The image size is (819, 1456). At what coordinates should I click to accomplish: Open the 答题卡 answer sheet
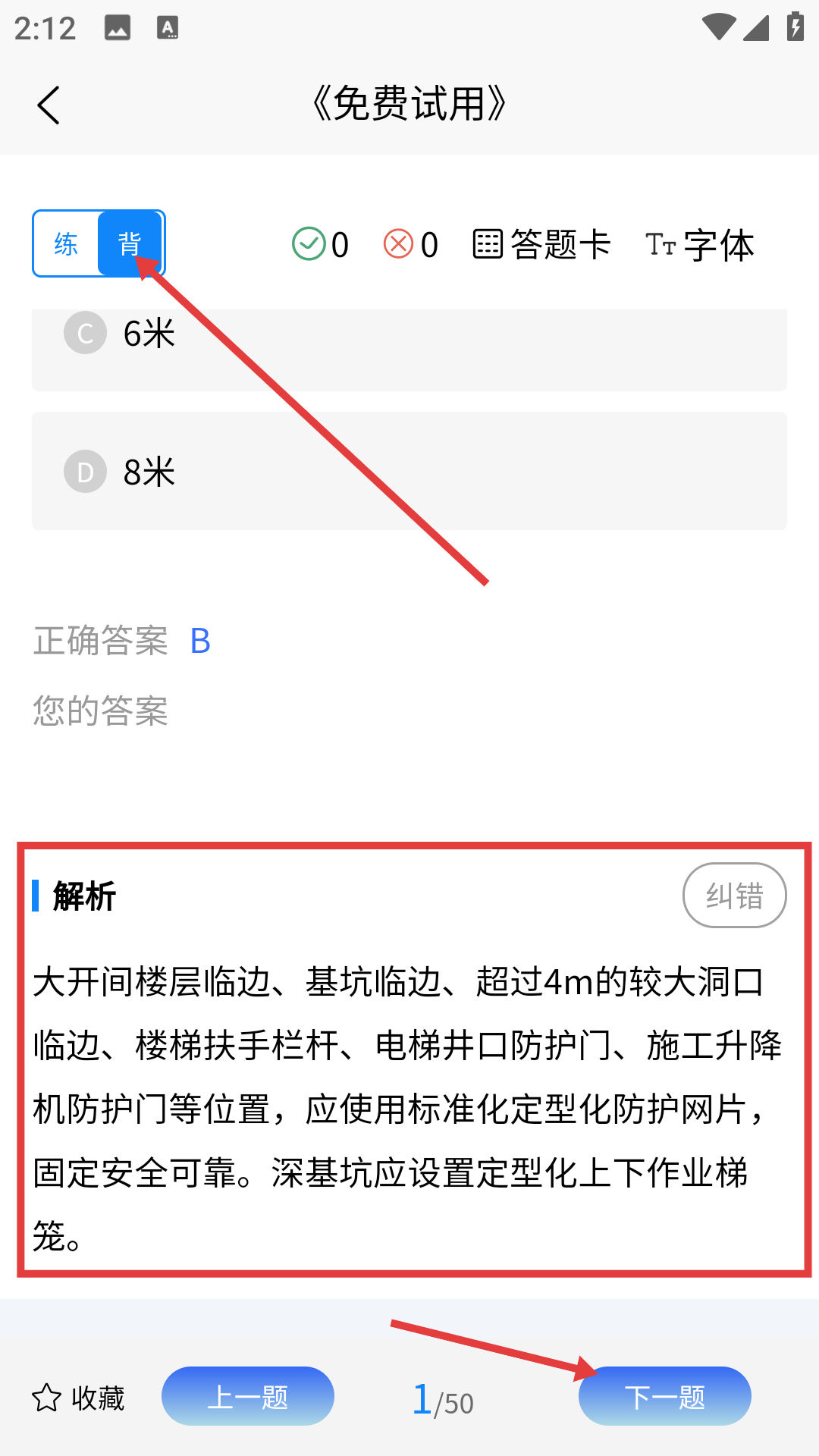point(541,245)
